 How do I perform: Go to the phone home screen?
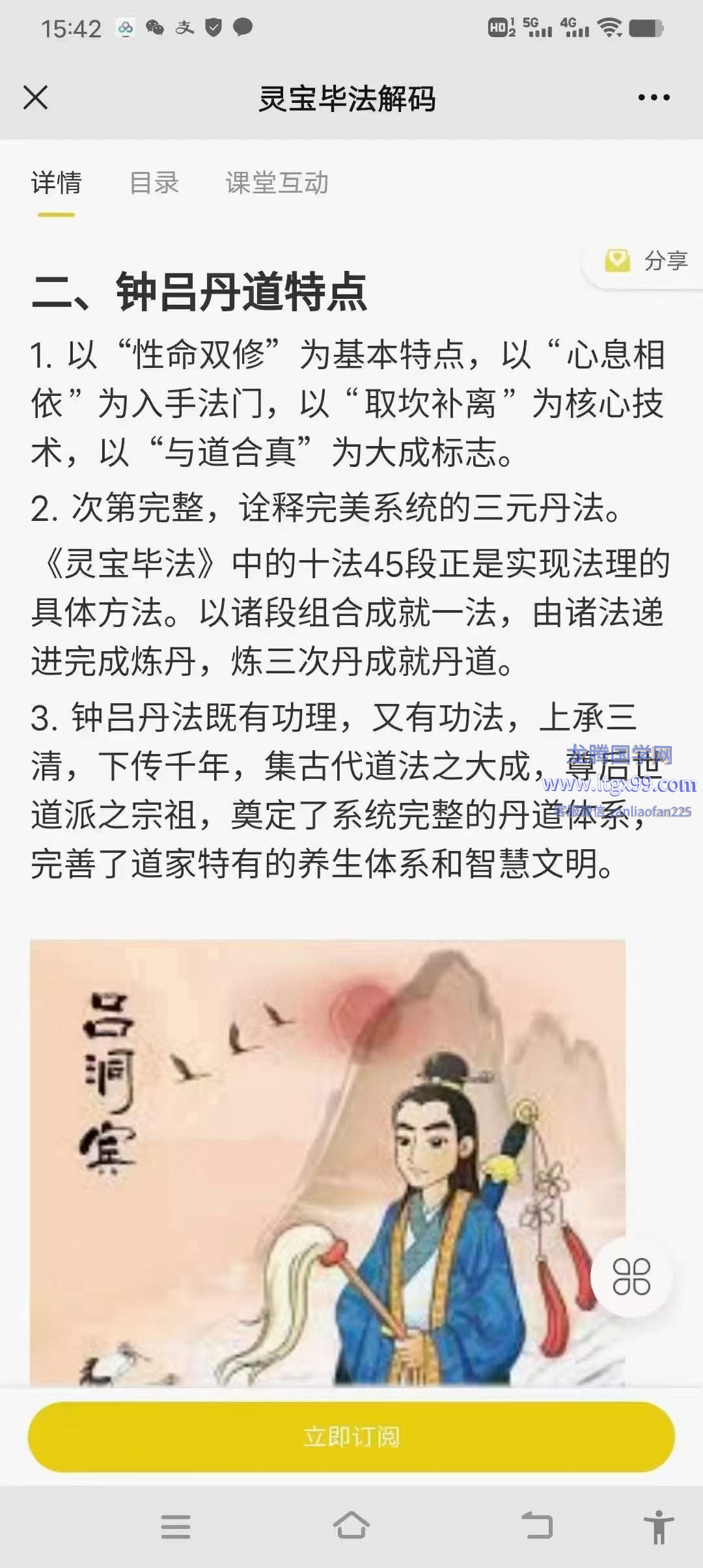point(351,1526)
